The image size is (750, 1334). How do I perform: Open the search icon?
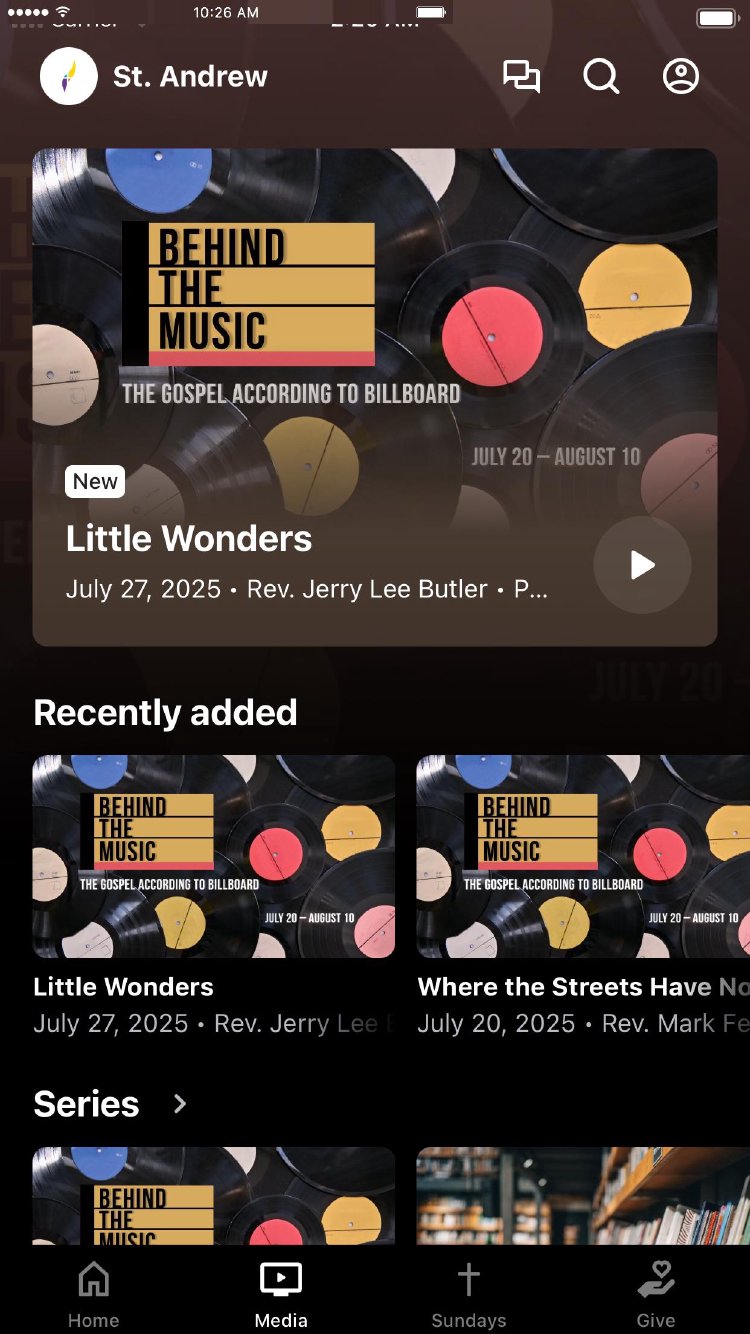601,77
